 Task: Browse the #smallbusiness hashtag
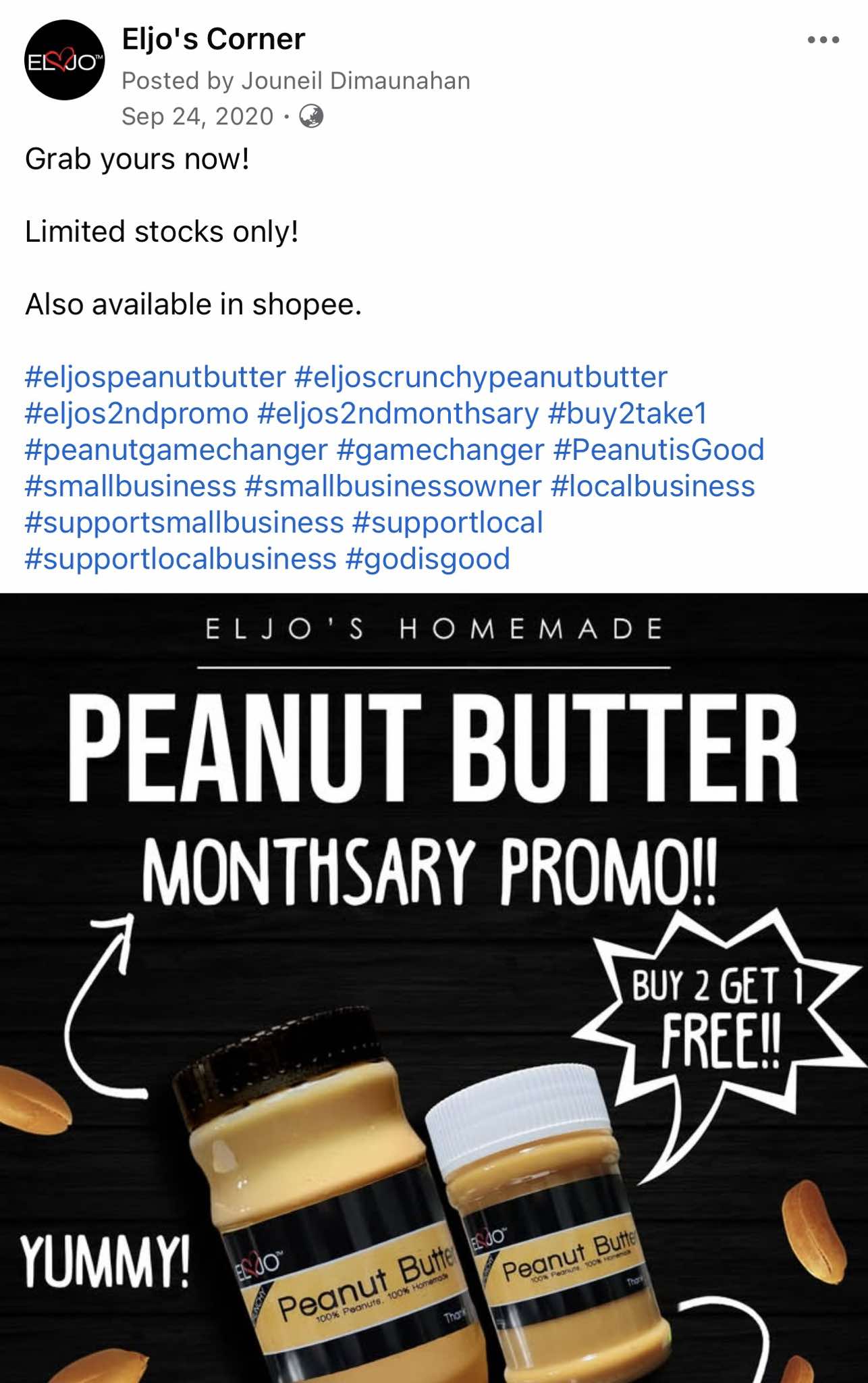coord(130,487)
